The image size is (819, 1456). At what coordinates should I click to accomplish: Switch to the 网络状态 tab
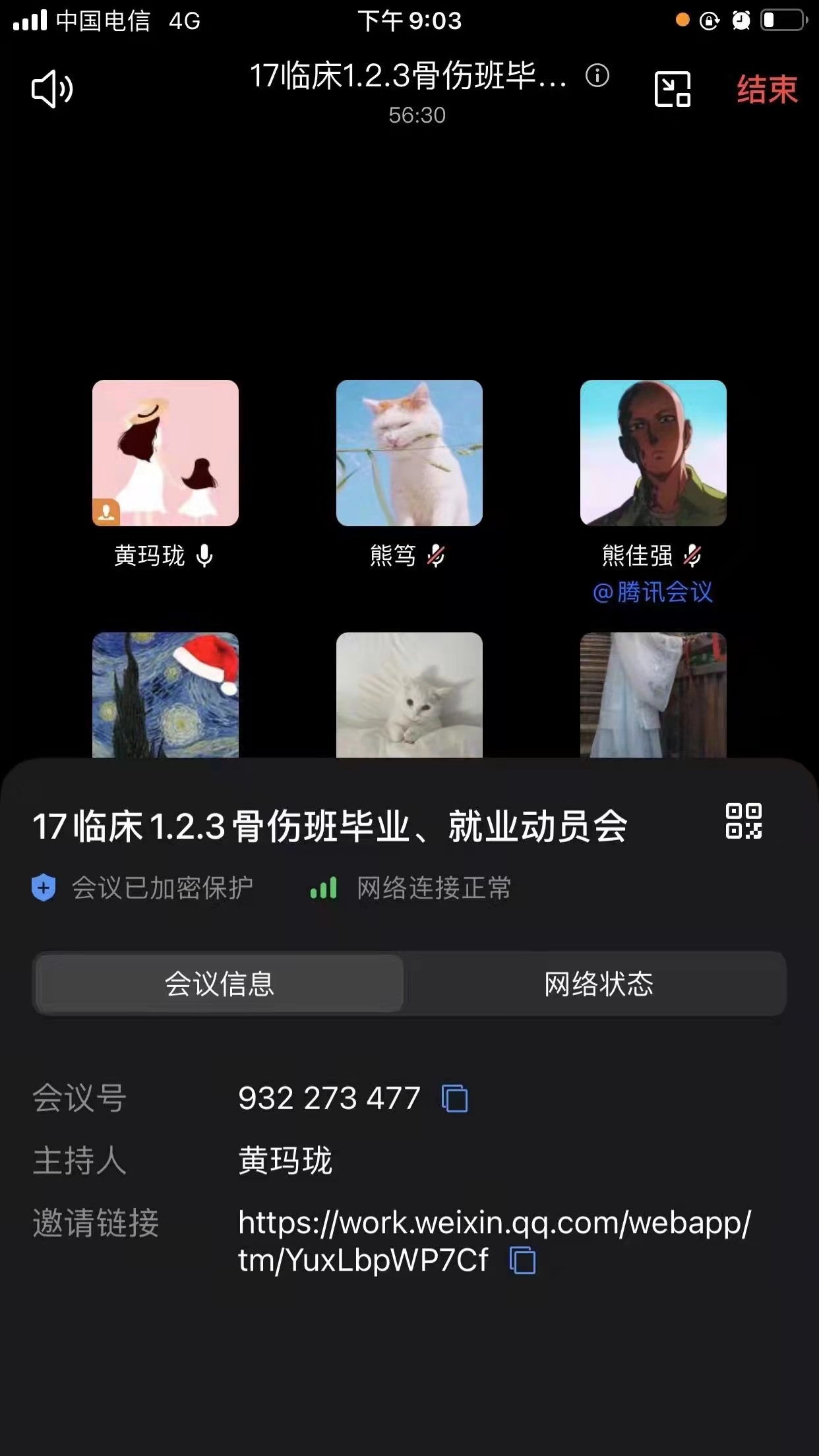tap(598, 984)
